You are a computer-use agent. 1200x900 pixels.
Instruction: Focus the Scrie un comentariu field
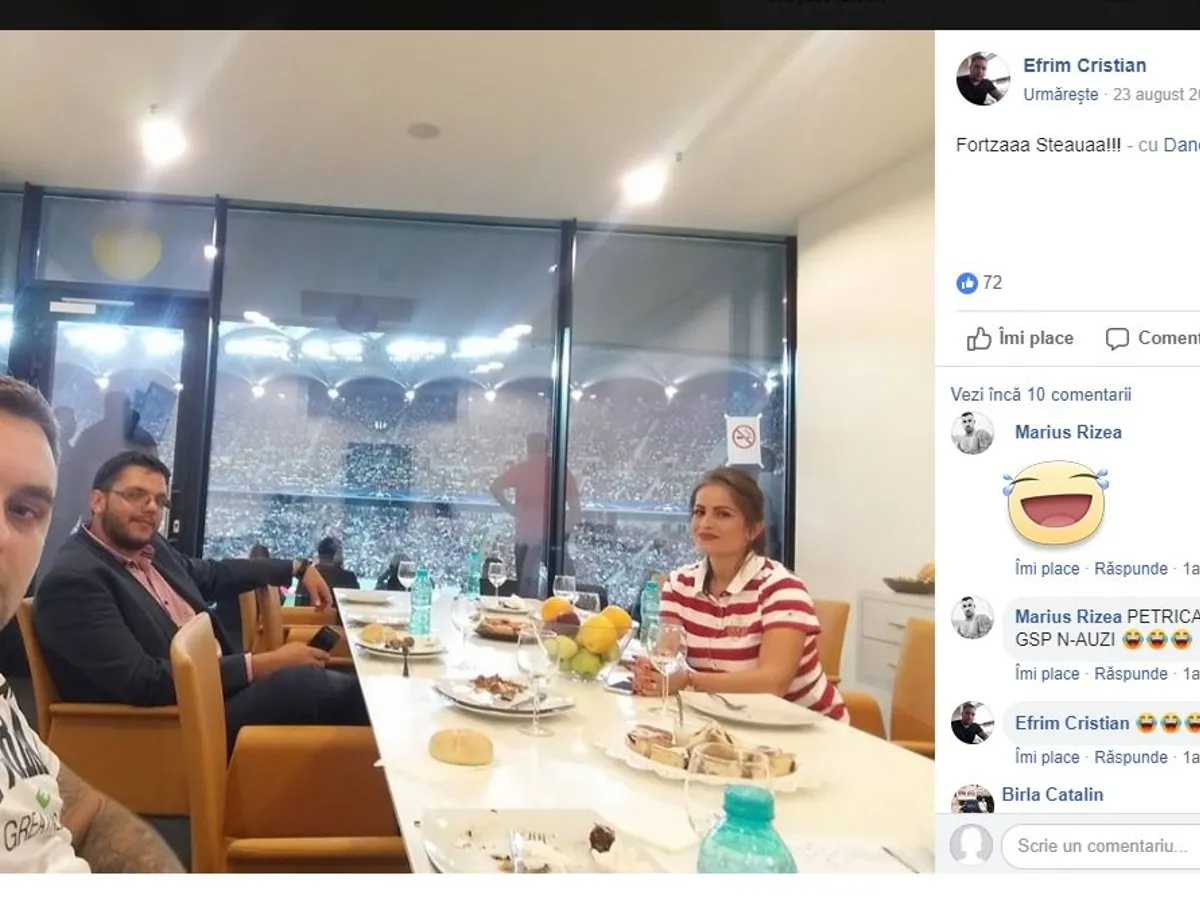coord(1100,846)
